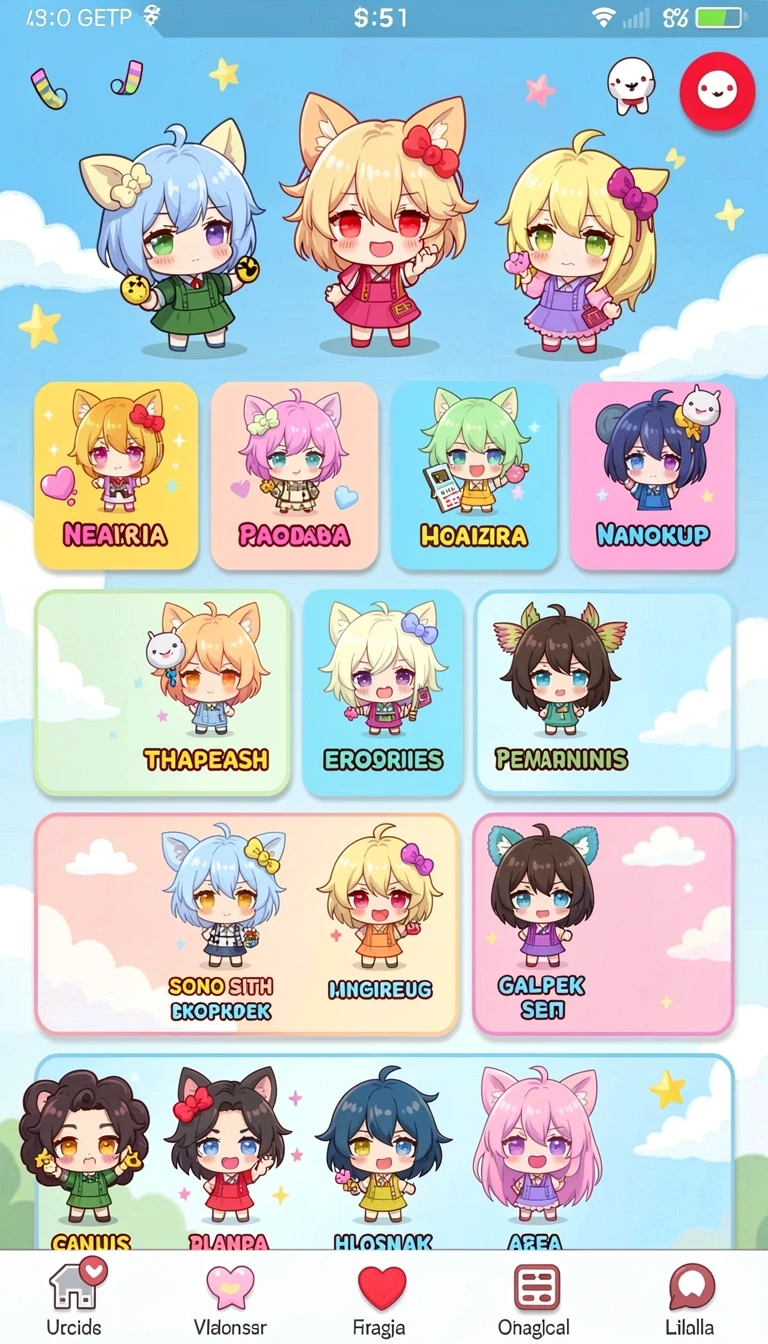Select the PAODABA character card
This screenshot has width=768, height=1344.
295,476
